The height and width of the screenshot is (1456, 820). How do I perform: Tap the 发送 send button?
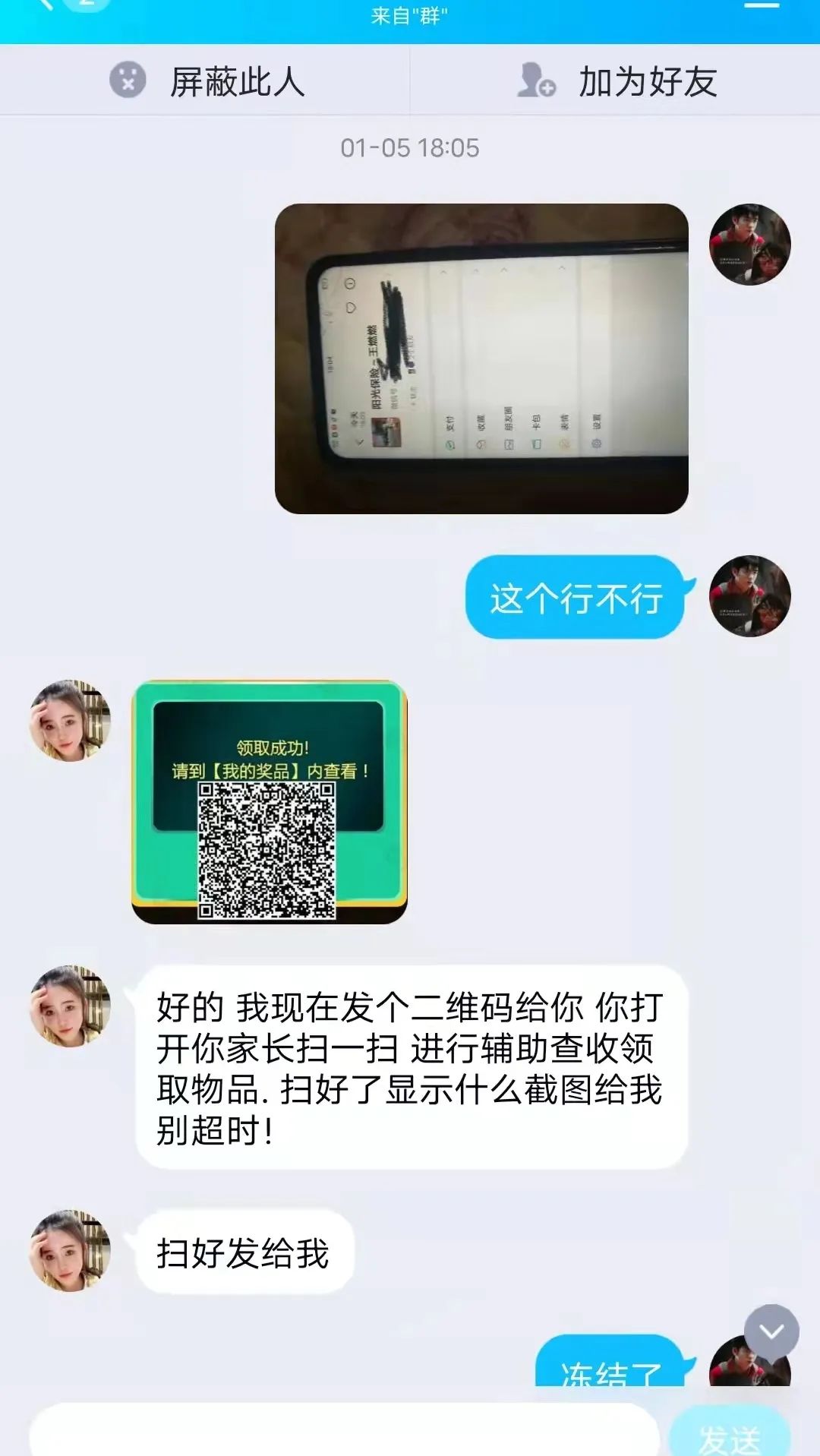(729, 1435)
